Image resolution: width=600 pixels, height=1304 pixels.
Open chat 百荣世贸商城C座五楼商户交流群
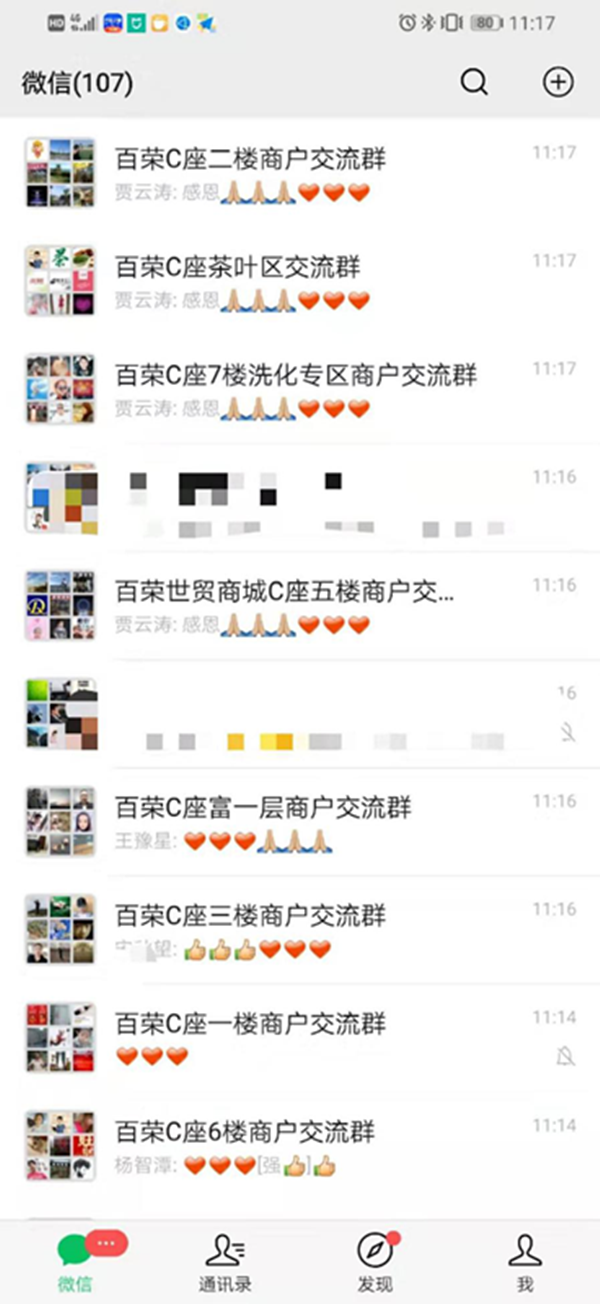(x=300, y=604)
